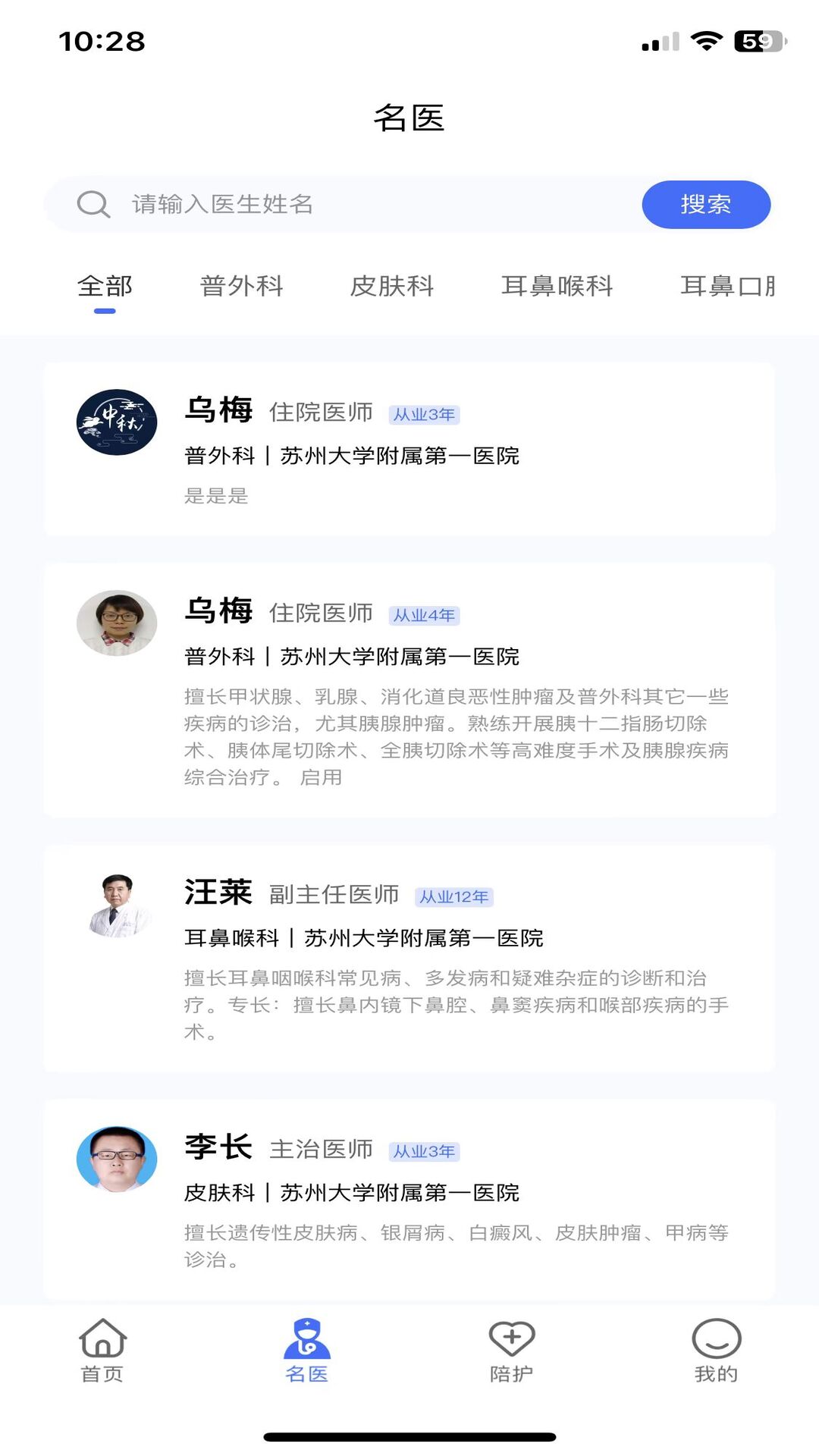Open the 陪护 tab
The image size is (819, 1456).
click(512, 1350)
